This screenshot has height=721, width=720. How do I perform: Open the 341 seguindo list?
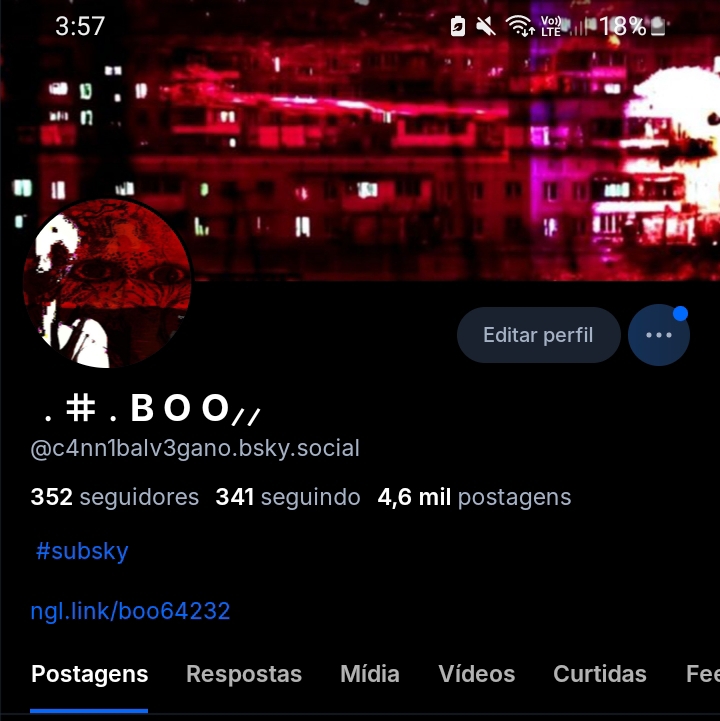288,497
